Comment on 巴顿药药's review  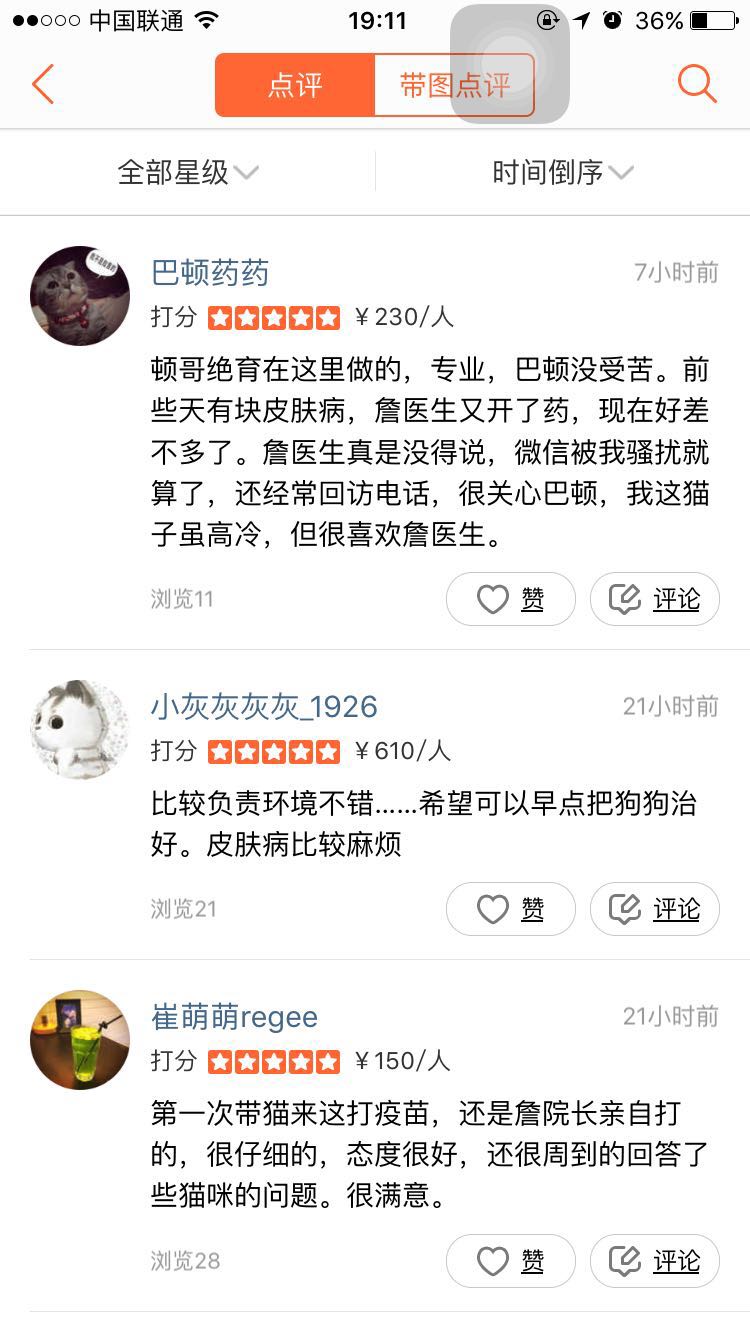pos(655,599)
